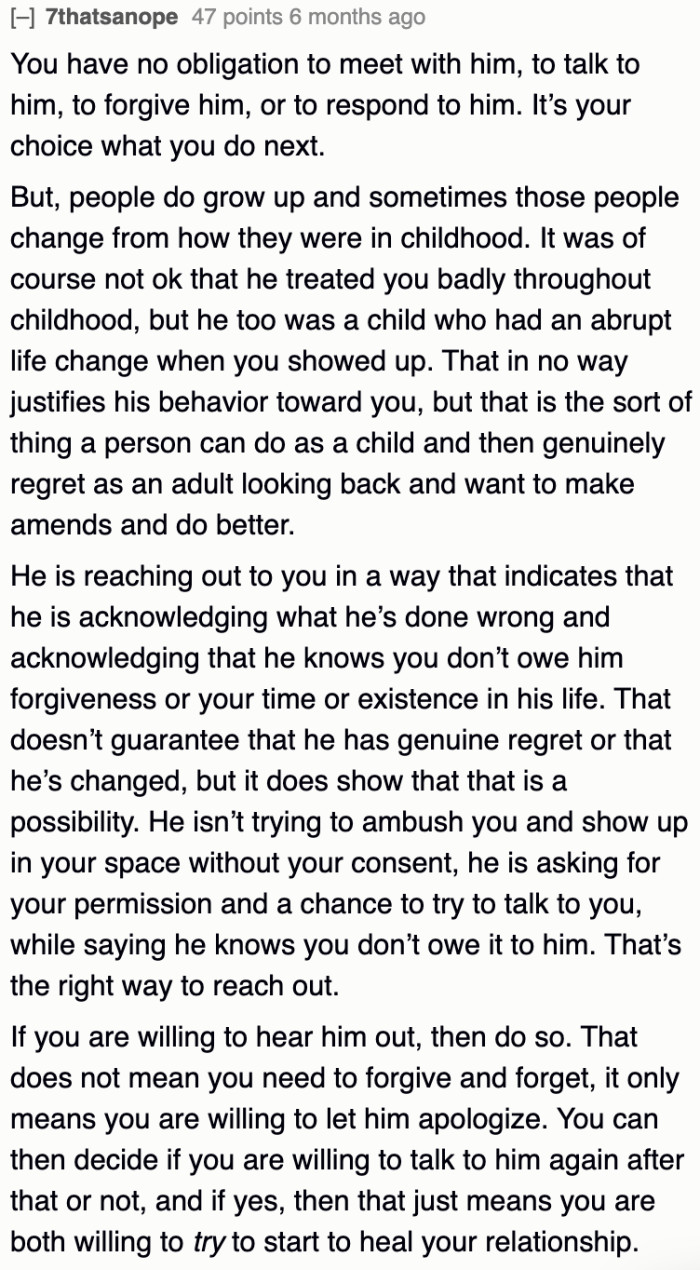Open the 7thatsanope user profile

[x=112, y=17]
